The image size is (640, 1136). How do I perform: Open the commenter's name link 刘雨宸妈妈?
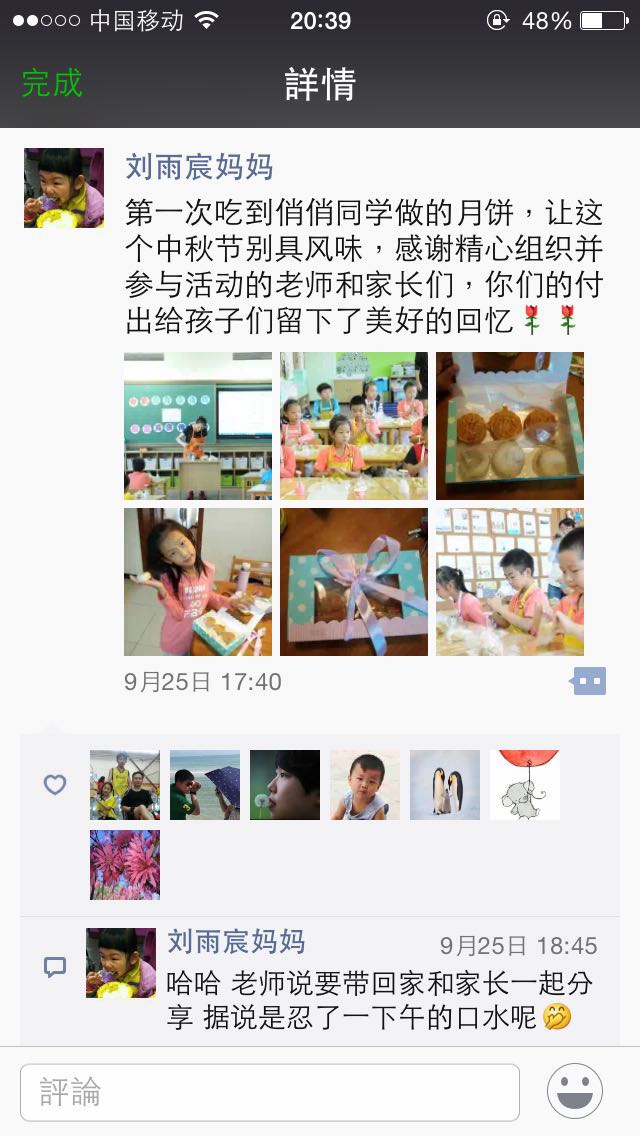tap(236, 942)
